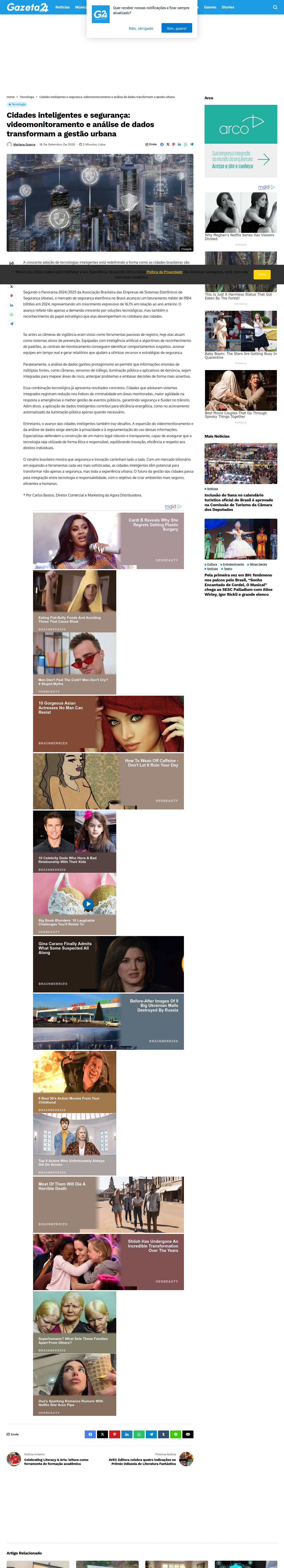Open the Notícias menu item
Image resolution: width=284 pixels, height=1568 pixels.
pos(63,7)
